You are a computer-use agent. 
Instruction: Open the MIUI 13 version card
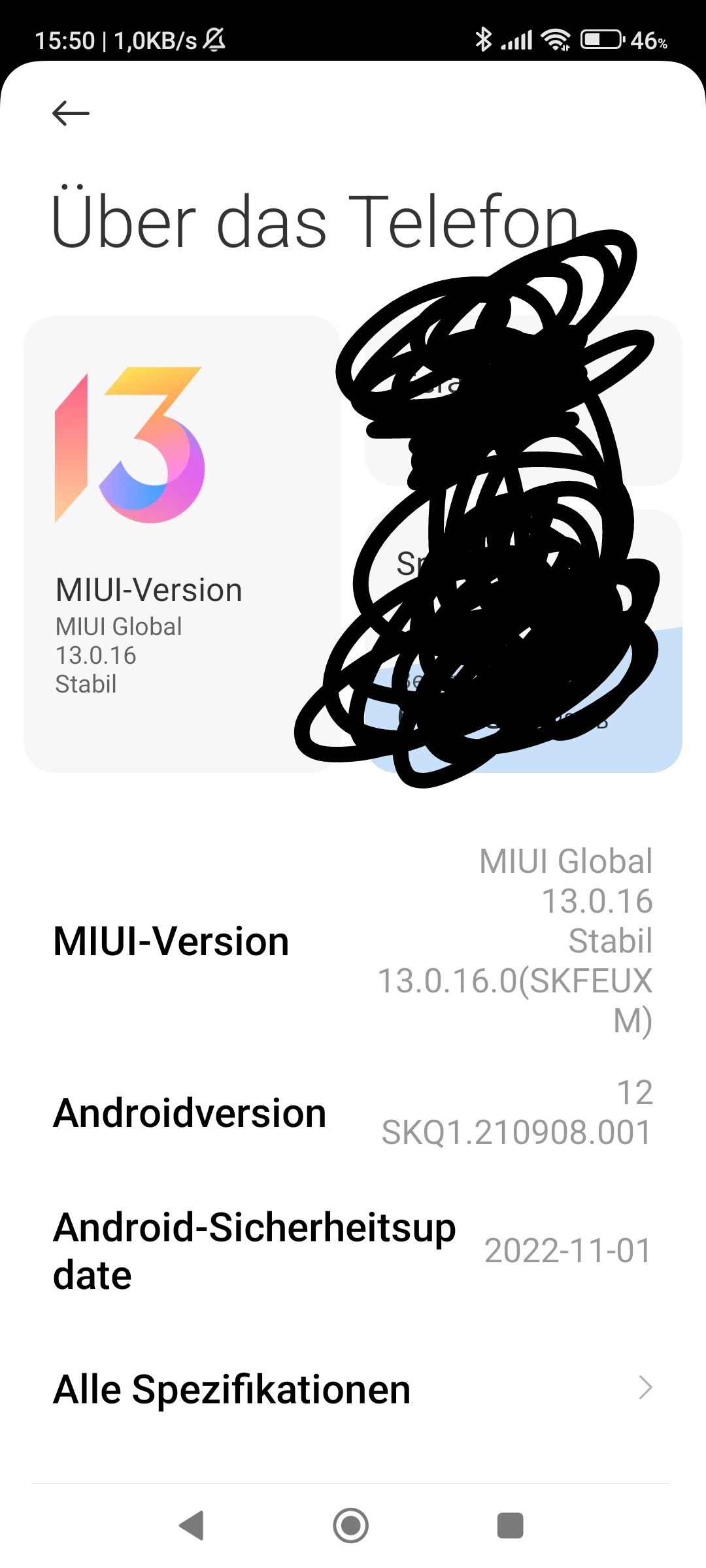(181, 544)
